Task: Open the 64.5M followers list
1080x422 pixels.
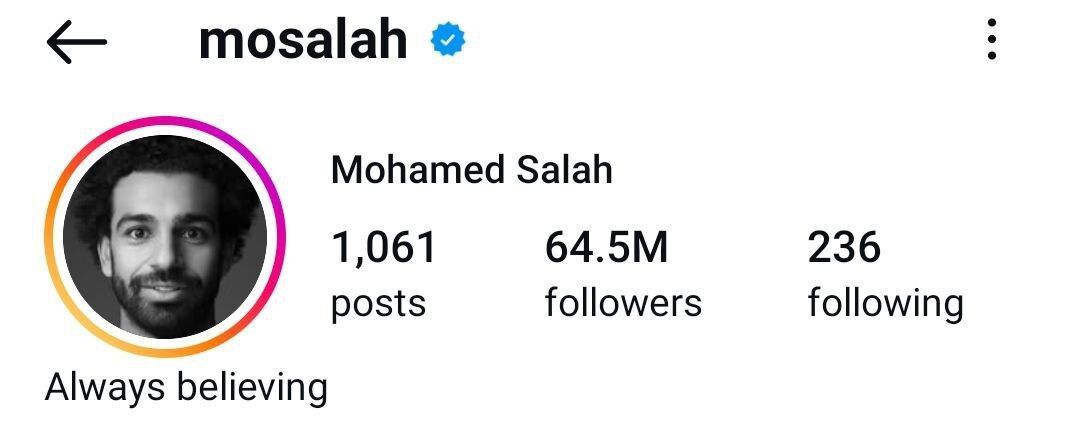Action: click(x=622, y=273)
